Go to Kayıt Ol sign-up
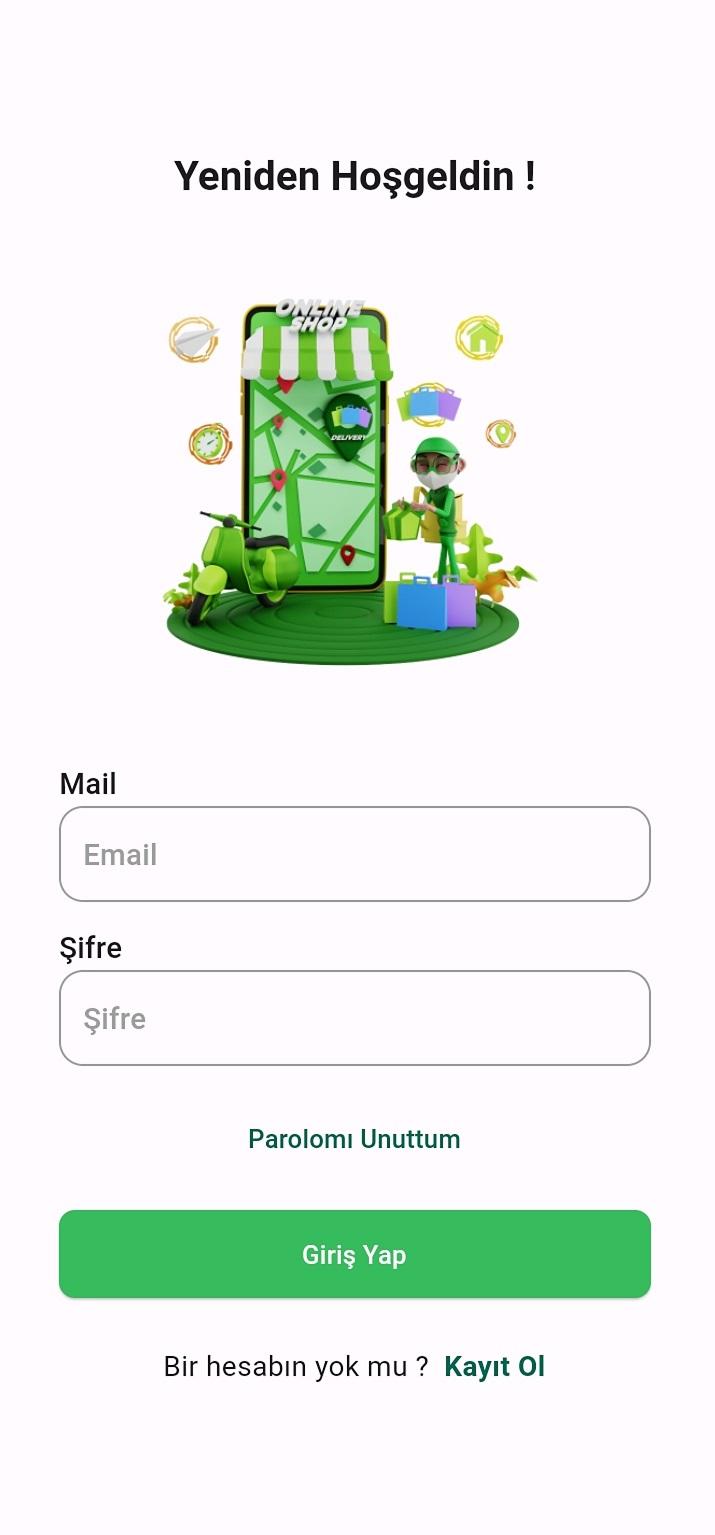This screenshot has height=1535, width=715. click(x=494, y=1366)
